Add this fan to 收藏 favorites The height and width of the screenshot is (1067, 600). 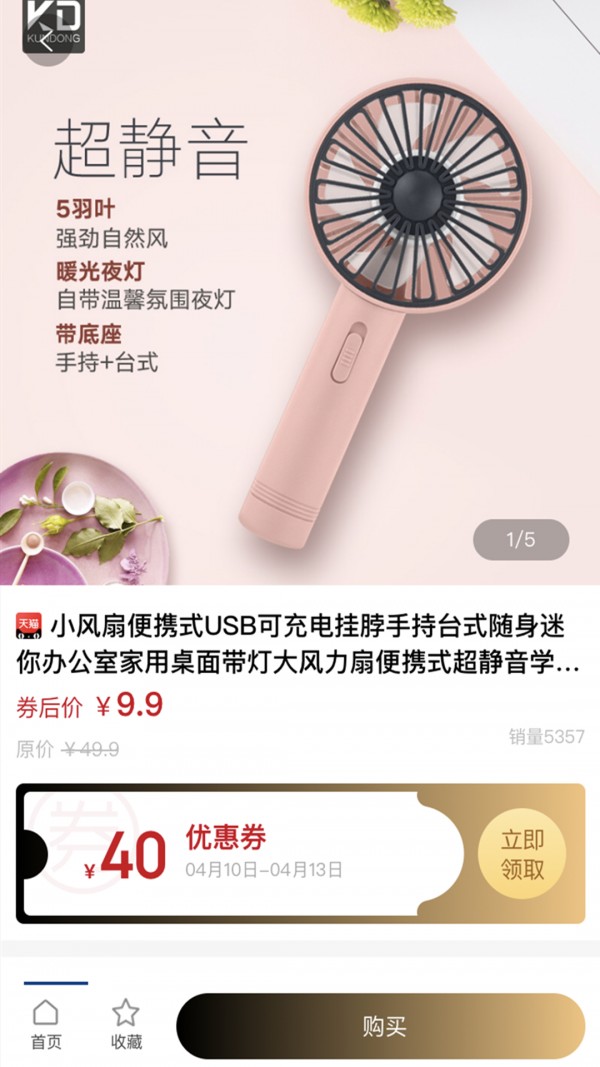tap(126, 1024)
